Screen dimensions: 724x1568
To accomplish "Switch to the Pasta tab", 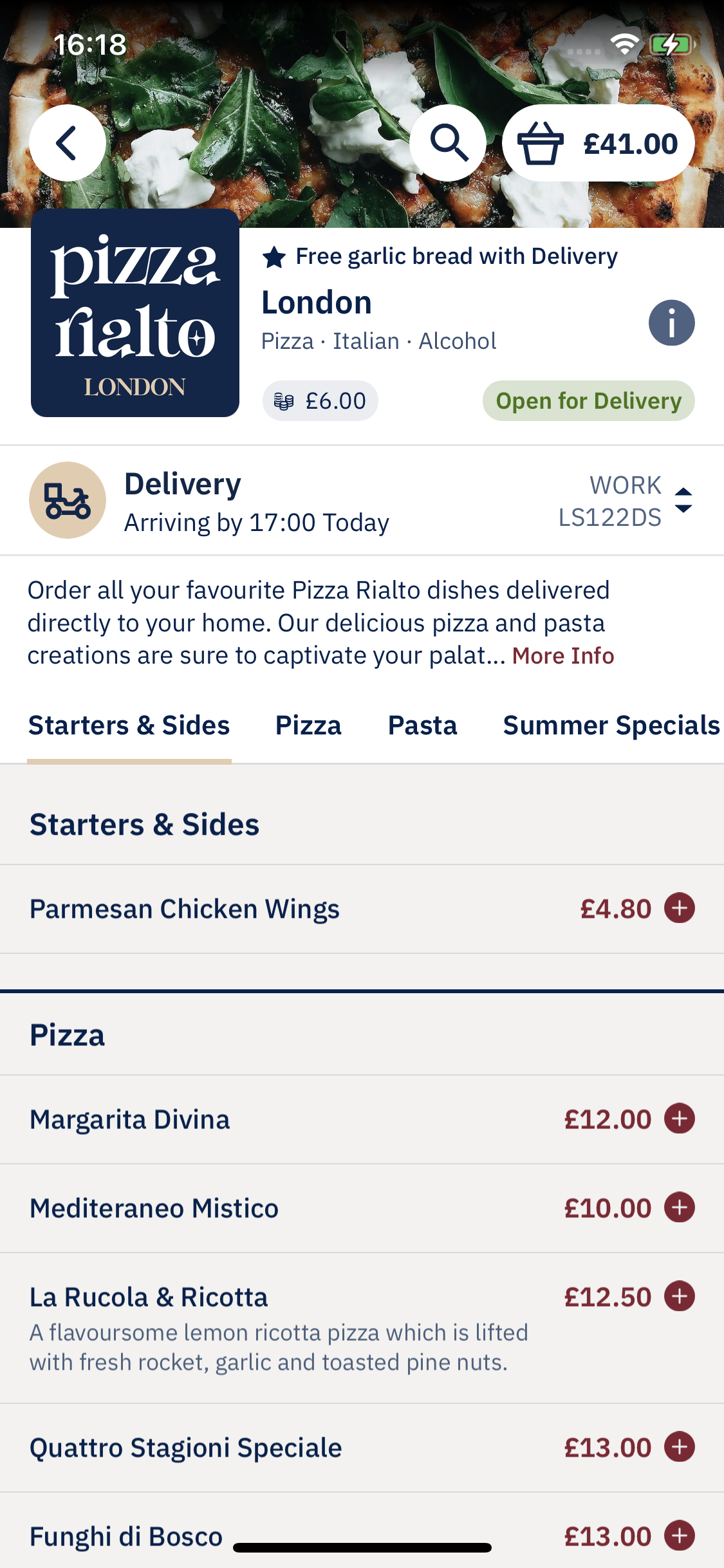I will 422,725.
